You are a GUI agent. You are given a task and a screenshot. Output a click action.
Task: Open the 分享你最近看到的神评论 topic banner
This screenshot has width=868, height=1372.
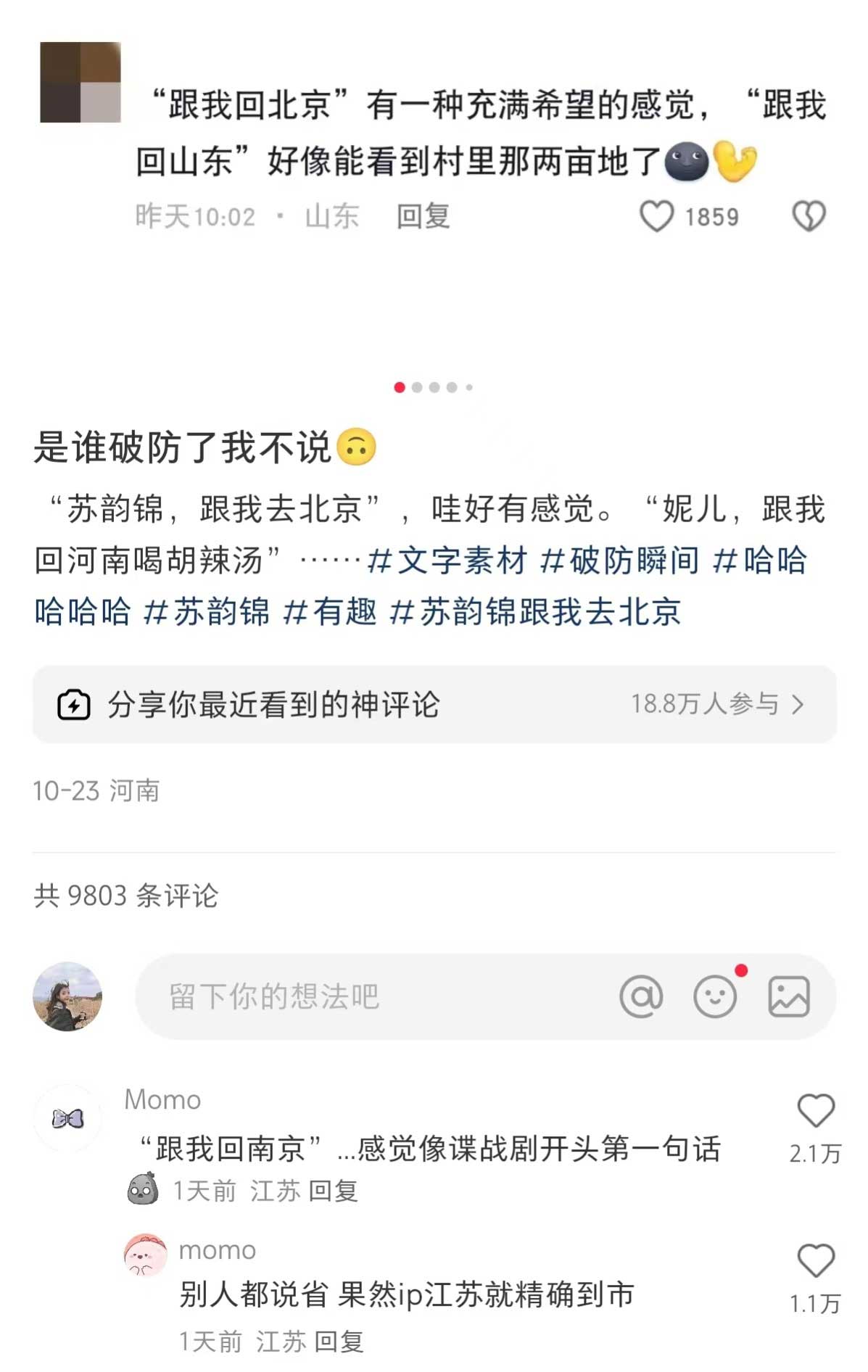click(x=434, y=704)
